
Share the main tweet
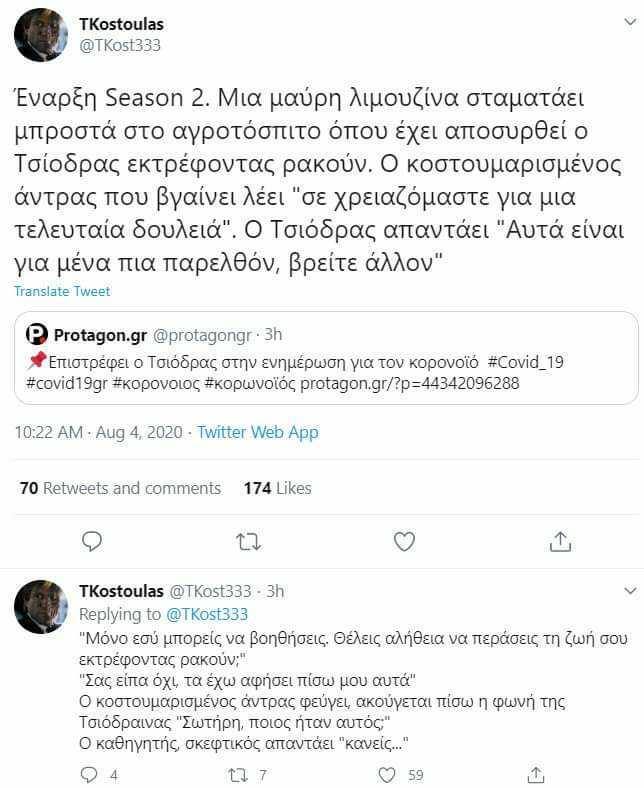(560, 541)
